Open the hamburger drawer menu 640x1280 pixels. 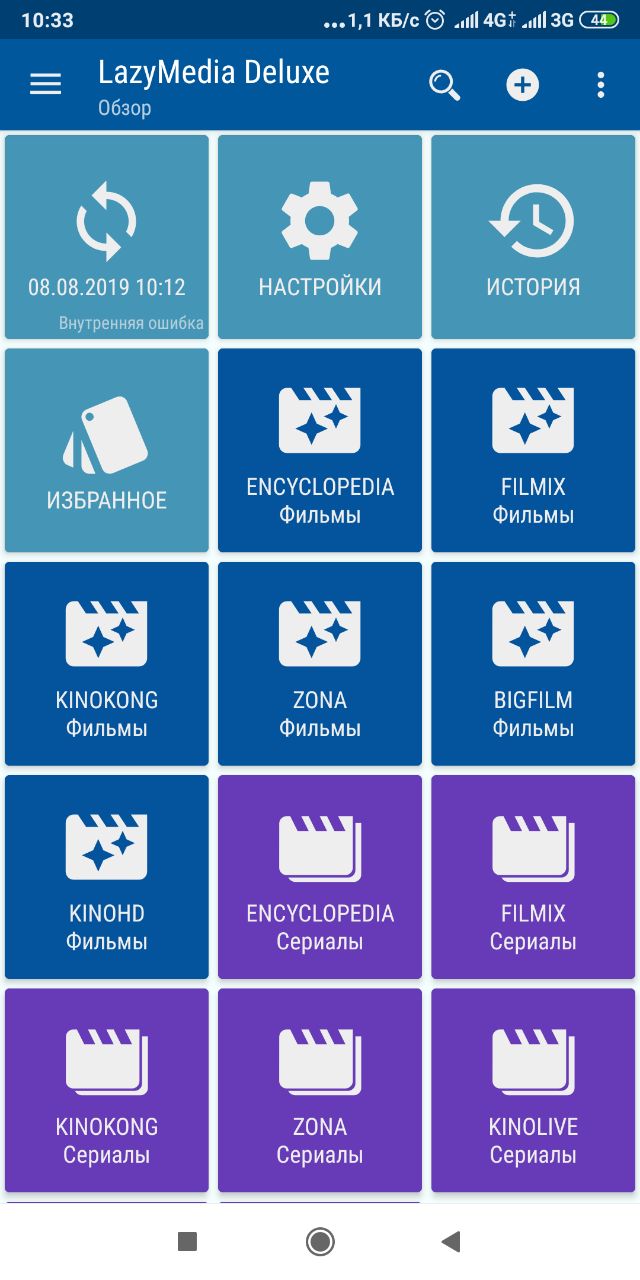45,85
